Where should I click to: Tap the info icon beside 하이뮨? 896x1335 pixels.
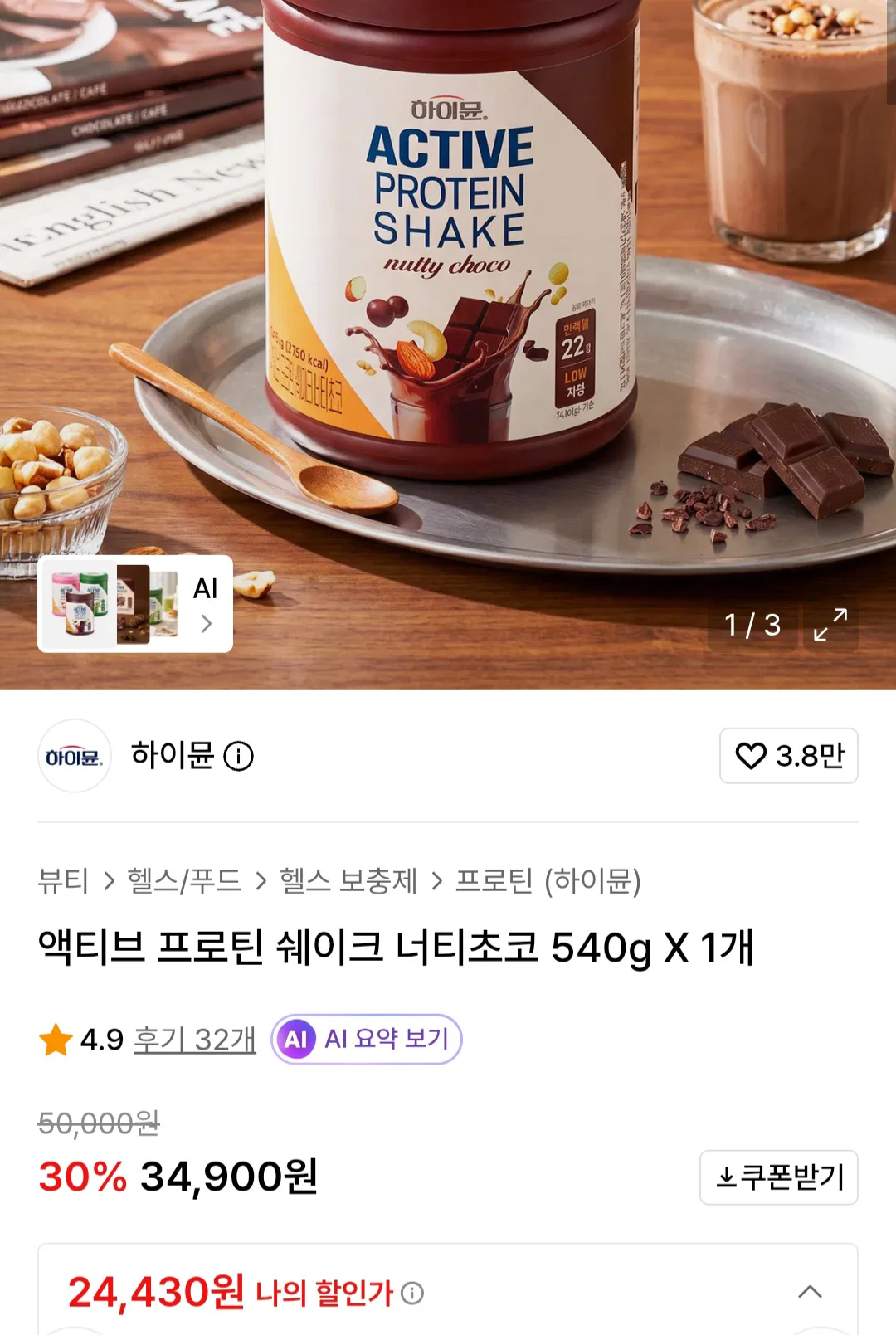point(239,757)
